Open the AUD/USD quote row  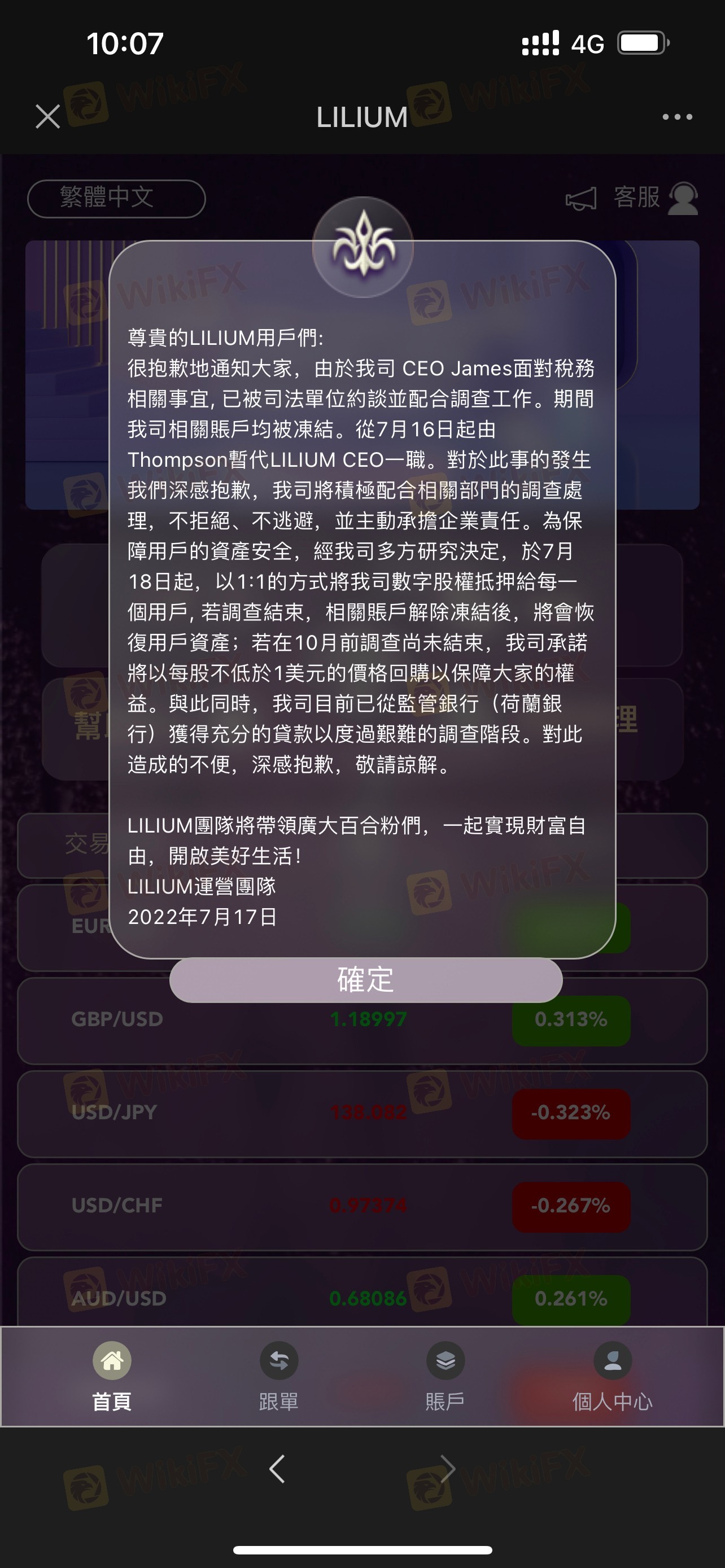[x=362, y=1294]
